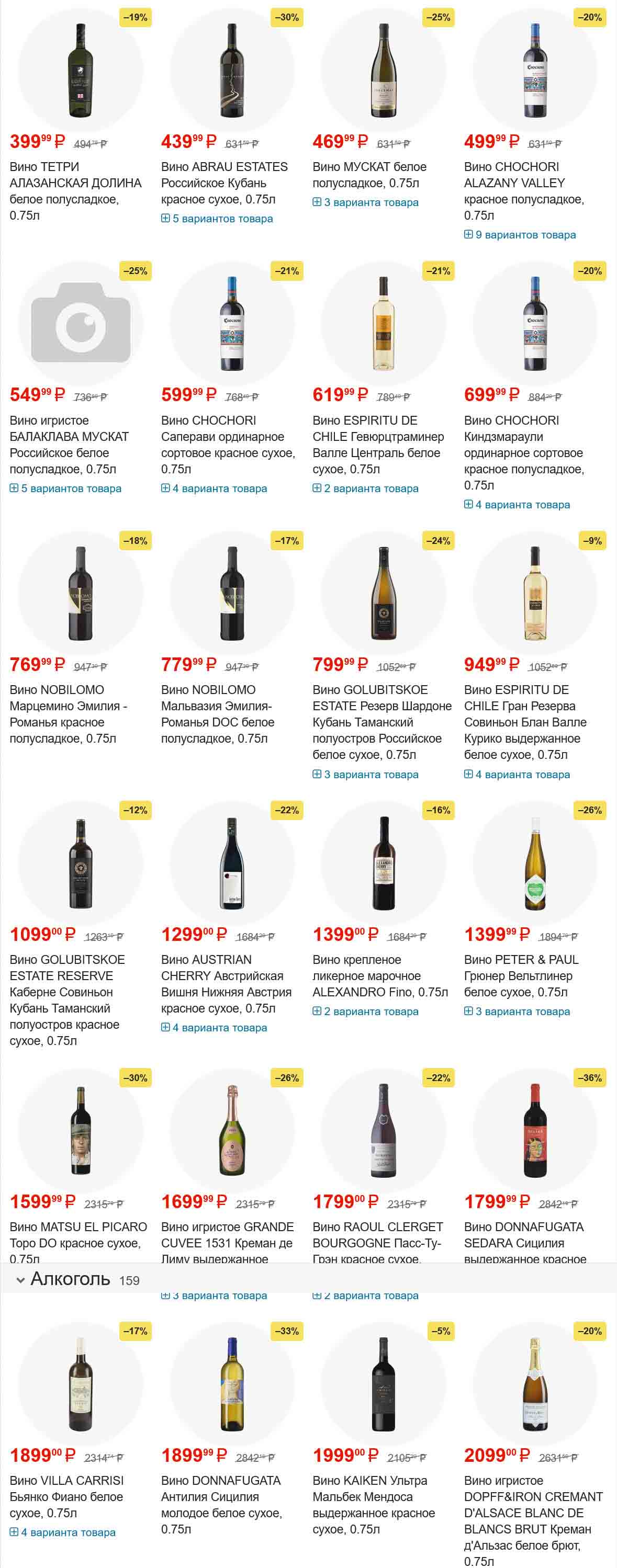View PETER & PAUL Грюнер Вельтлинер wine
The height and width of the screenshot is (1568, 617).
(521, 976)
